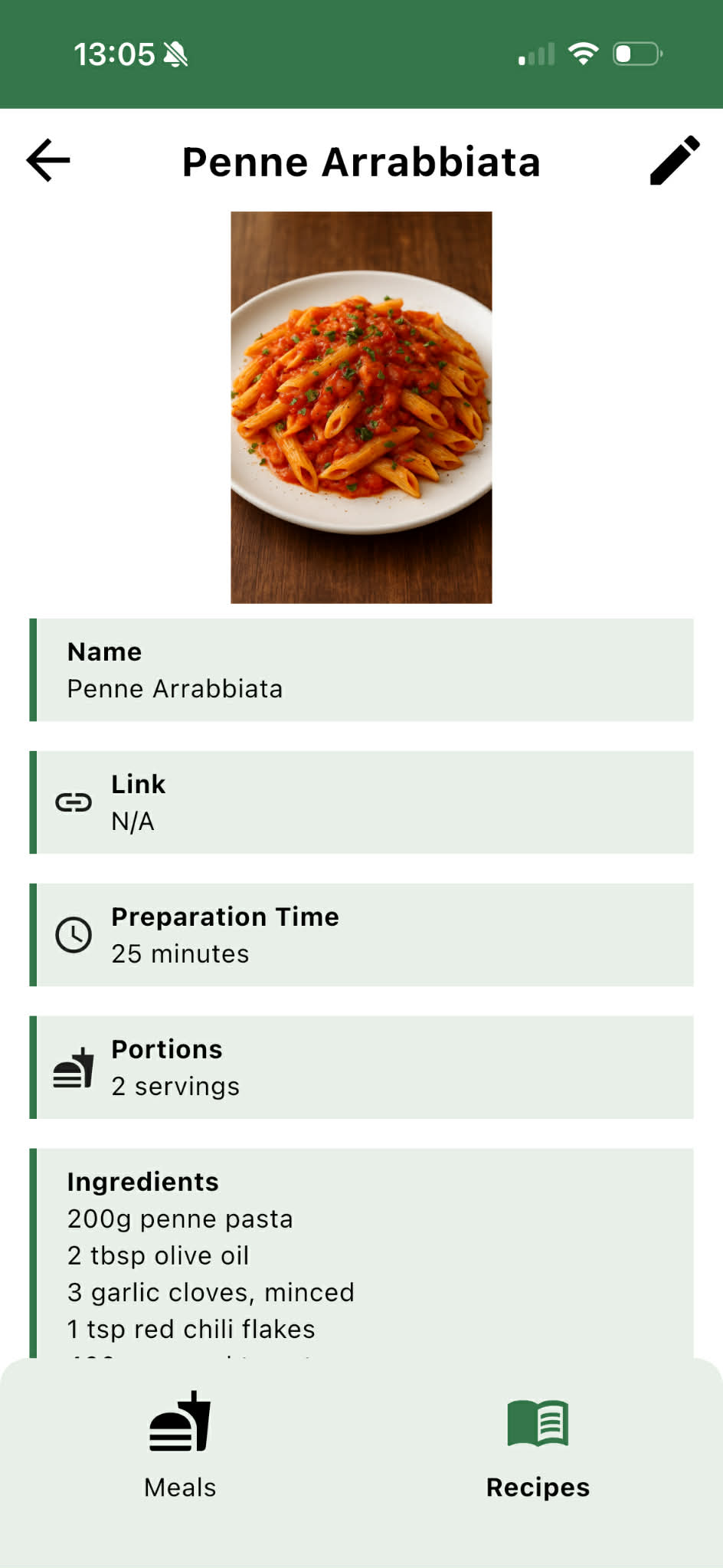This screenshot has height=1568, width=723.
Task: Open the recipe edit pencil icon
Action: click(x=675, y=160)
